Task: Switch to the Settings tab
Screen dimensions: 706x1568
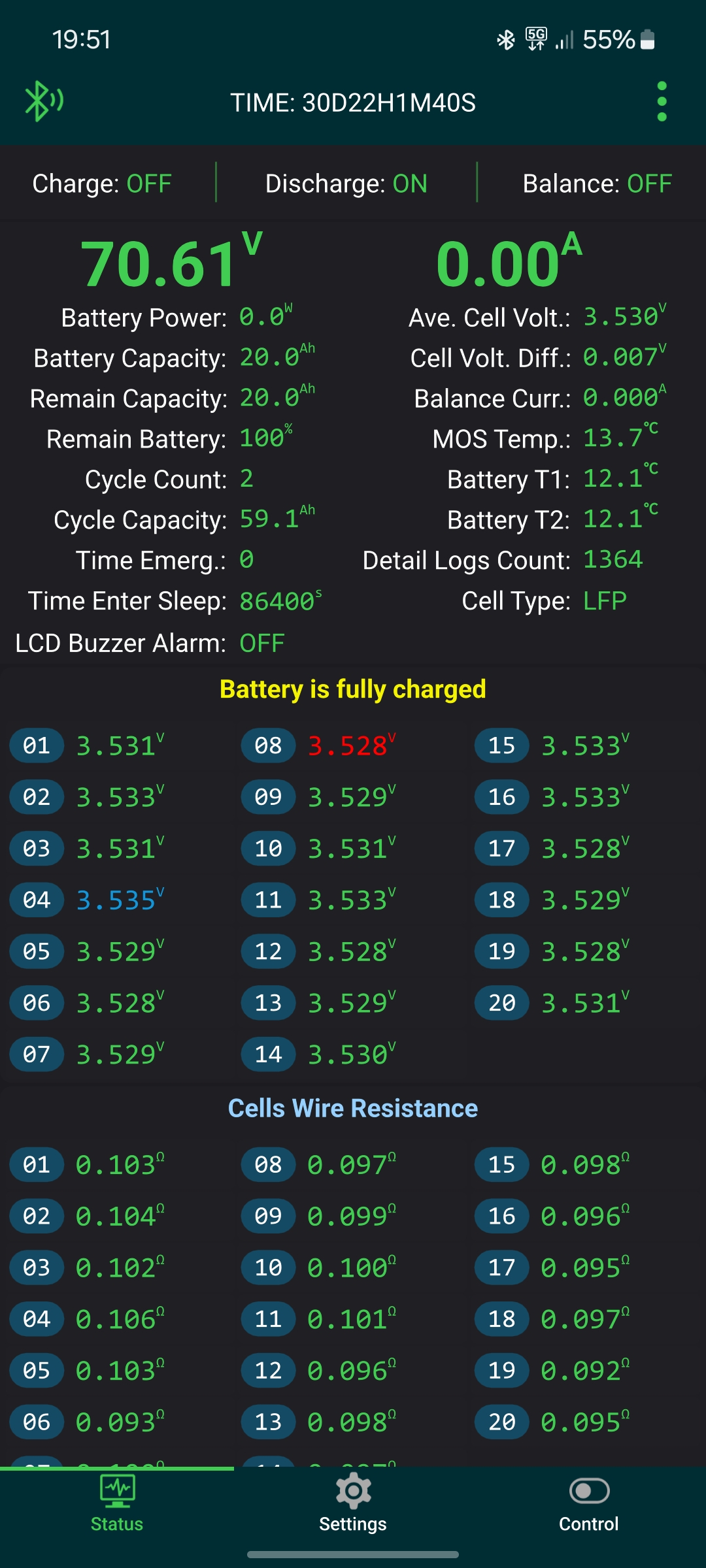Action: coord(353,1503)
